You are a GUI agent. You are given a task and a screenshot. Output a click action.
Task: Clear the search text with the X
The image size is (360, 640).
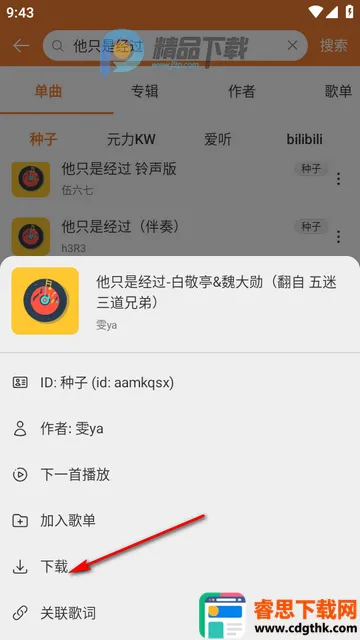click(x=292, y=46)
